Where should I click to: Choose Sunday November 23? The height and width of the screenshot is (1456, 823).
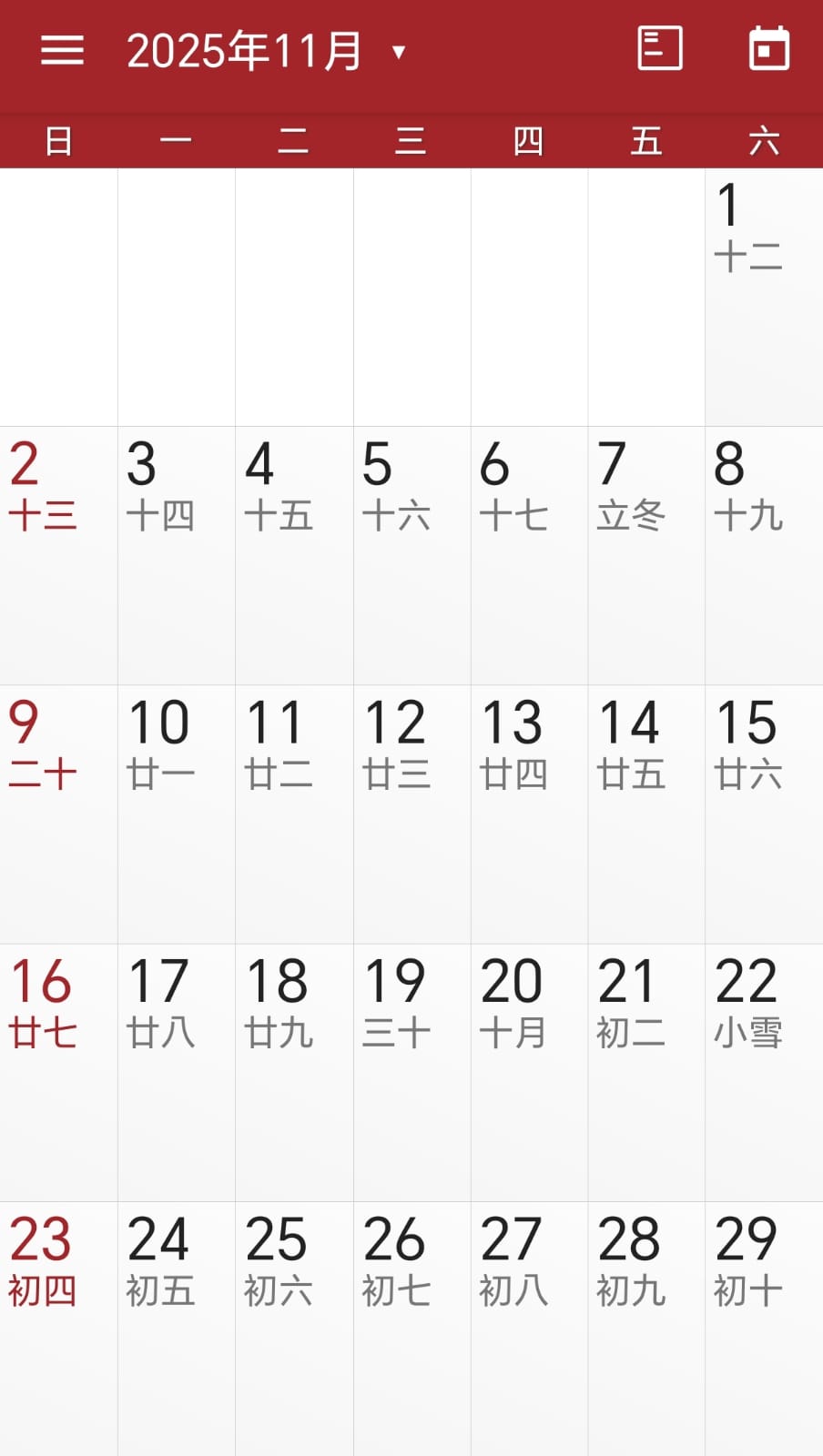tap(58, 1329)
